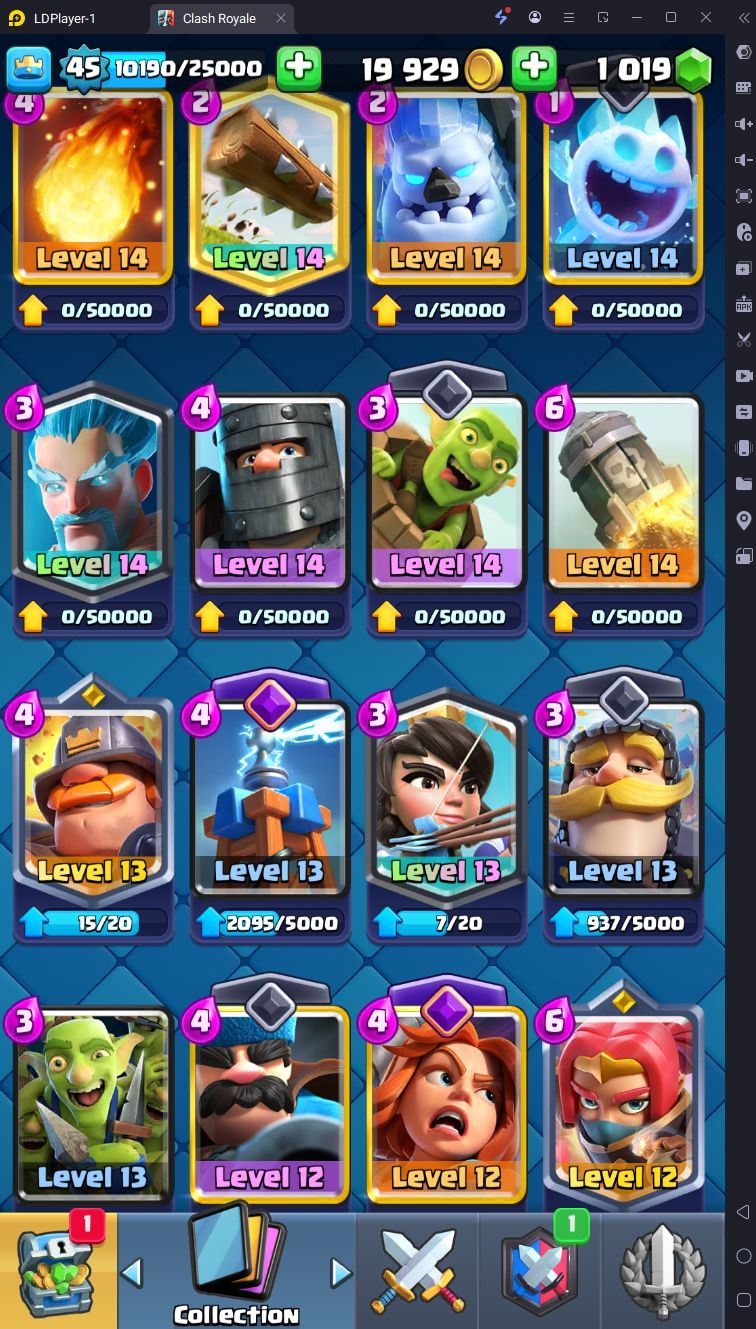
Task: Go to the previous Collection page arrow
Action: click(131, 1273)
